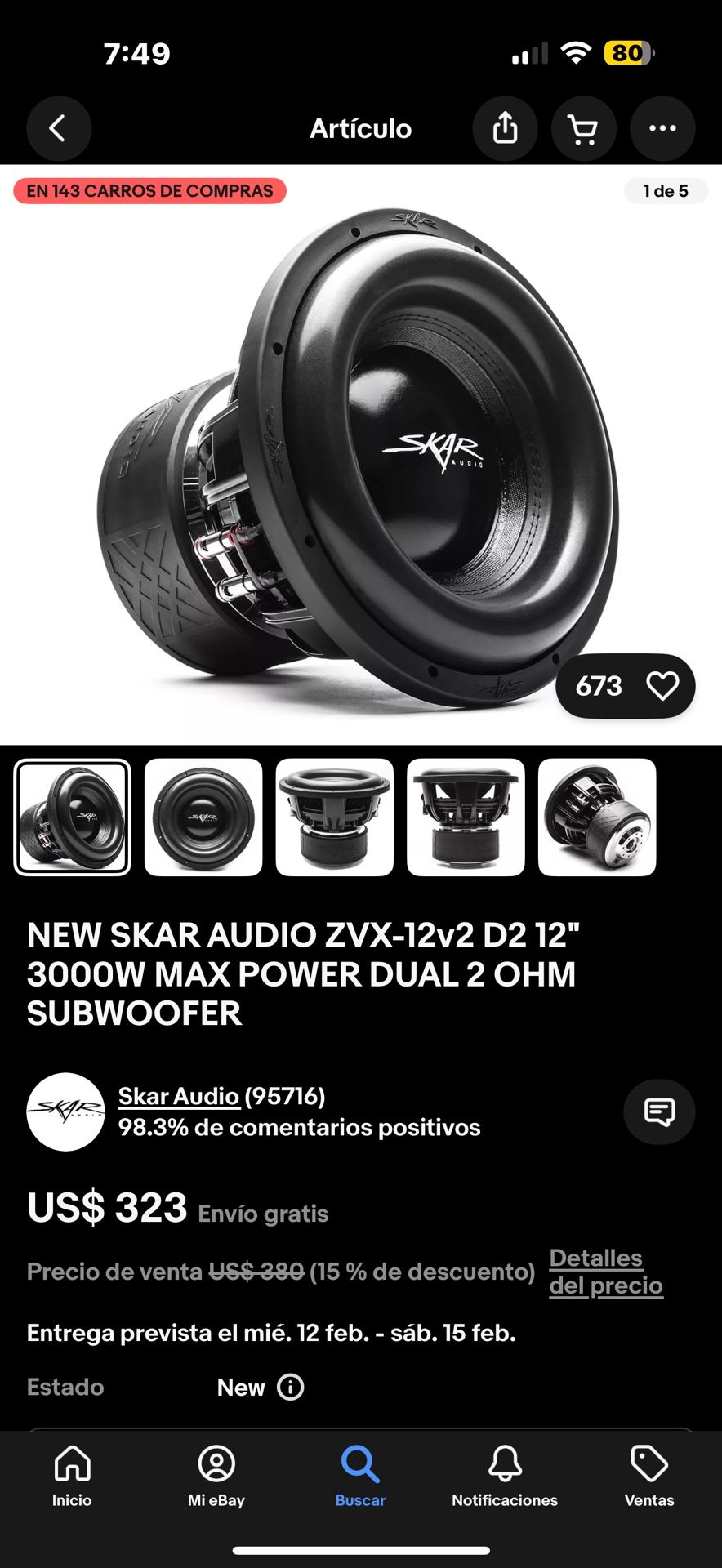Select the fifth thumbnail, rear magnet view
The image size is (722, 1568).
[597, 817]
